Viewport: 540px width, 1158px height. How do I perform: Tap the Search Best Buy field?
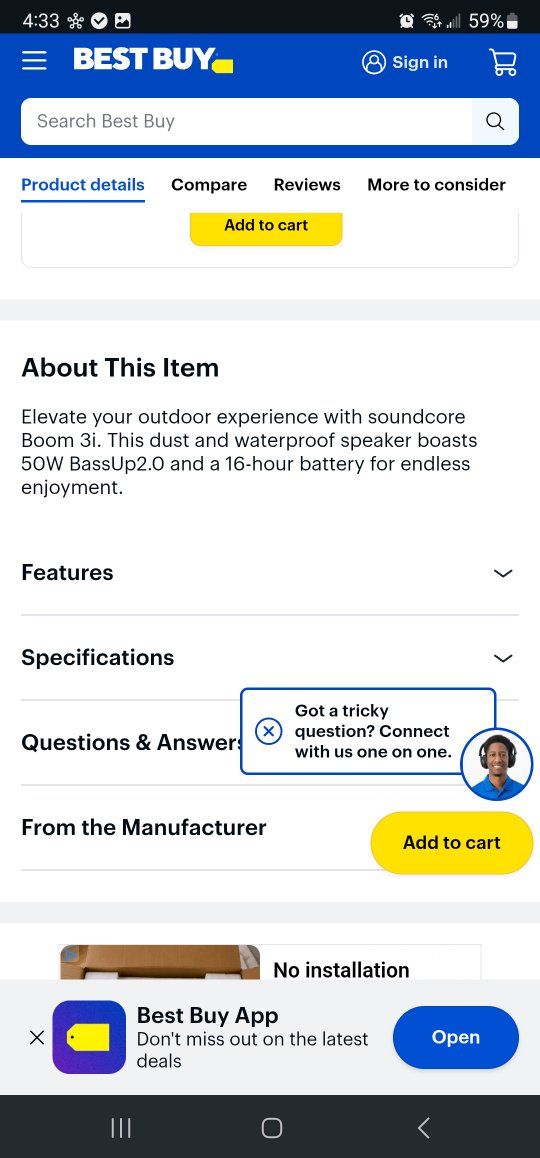(x=247, y=121)
